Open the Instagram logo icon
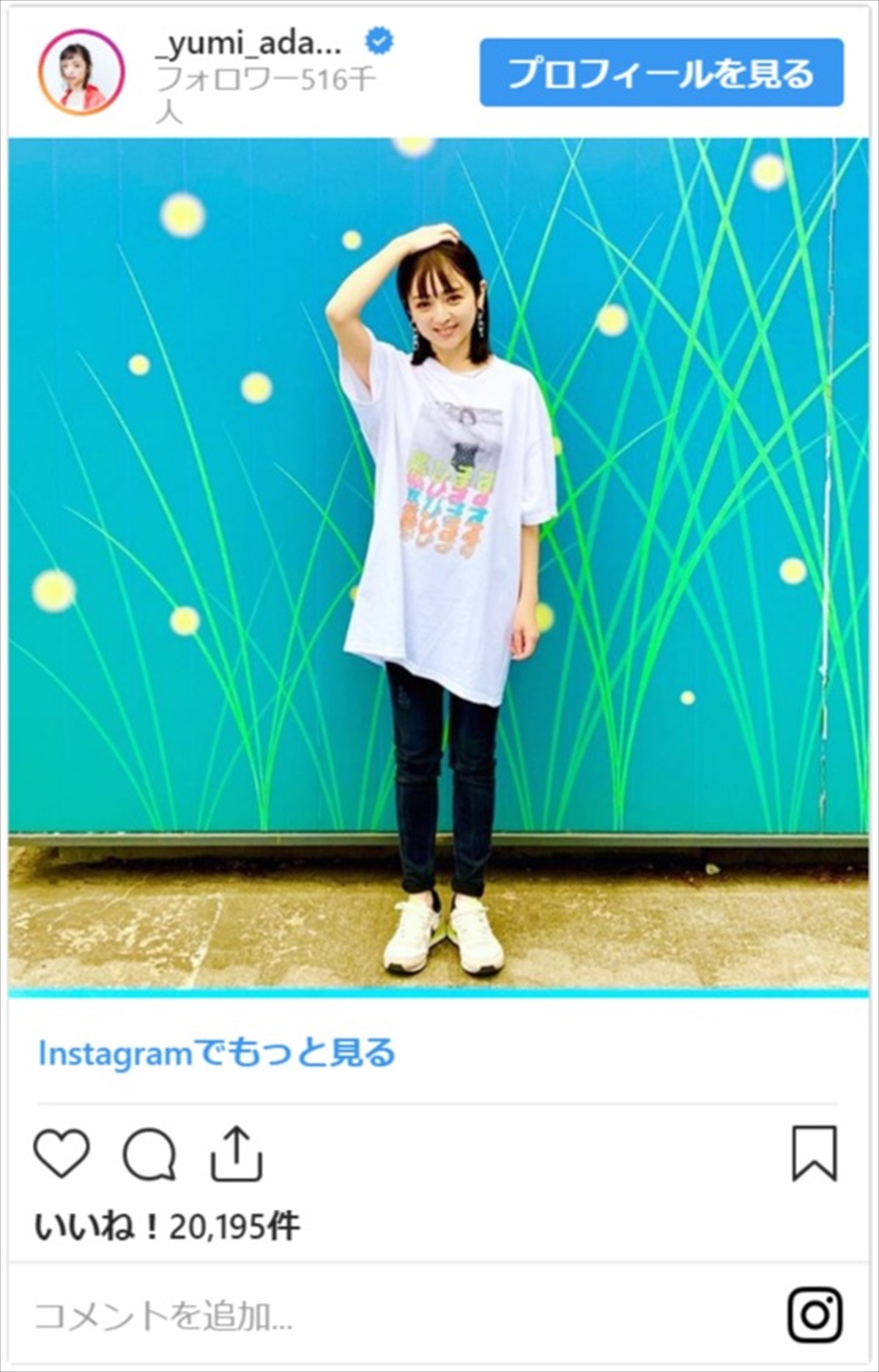Viewport: 879px width, 1372px height. pos(815,1315)
